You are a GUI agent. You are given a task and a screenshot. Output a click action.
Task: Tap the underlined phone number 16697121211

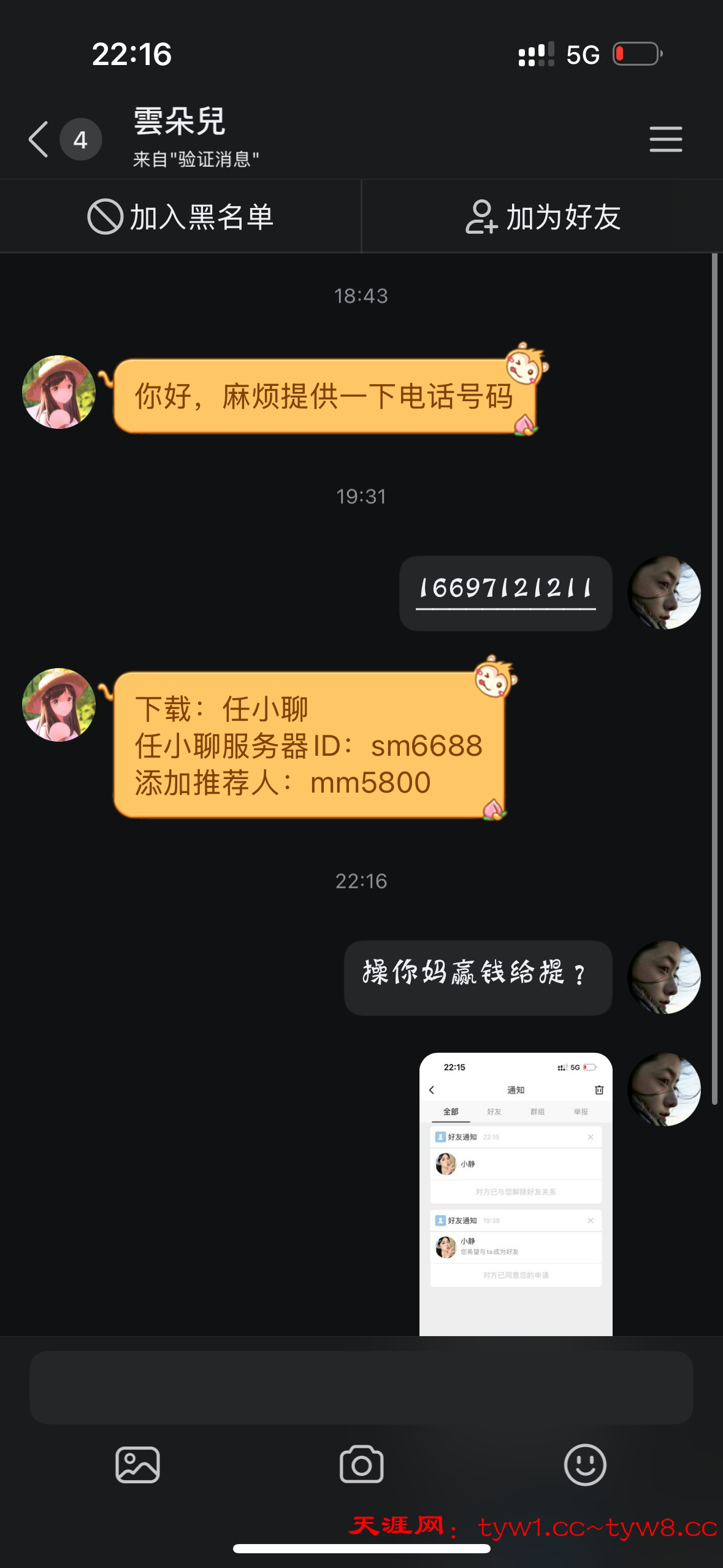click(x=505, y=589)
